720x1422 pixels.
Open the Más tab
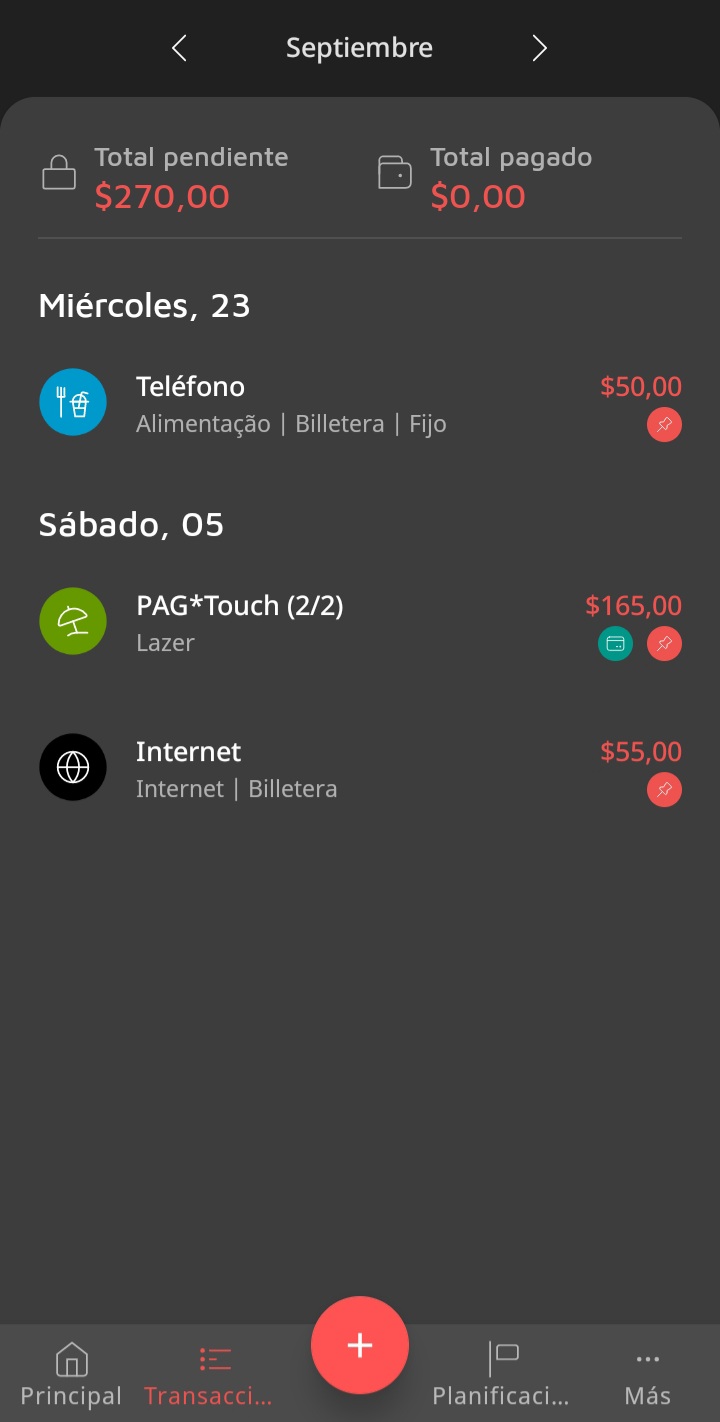(647, 1375)
